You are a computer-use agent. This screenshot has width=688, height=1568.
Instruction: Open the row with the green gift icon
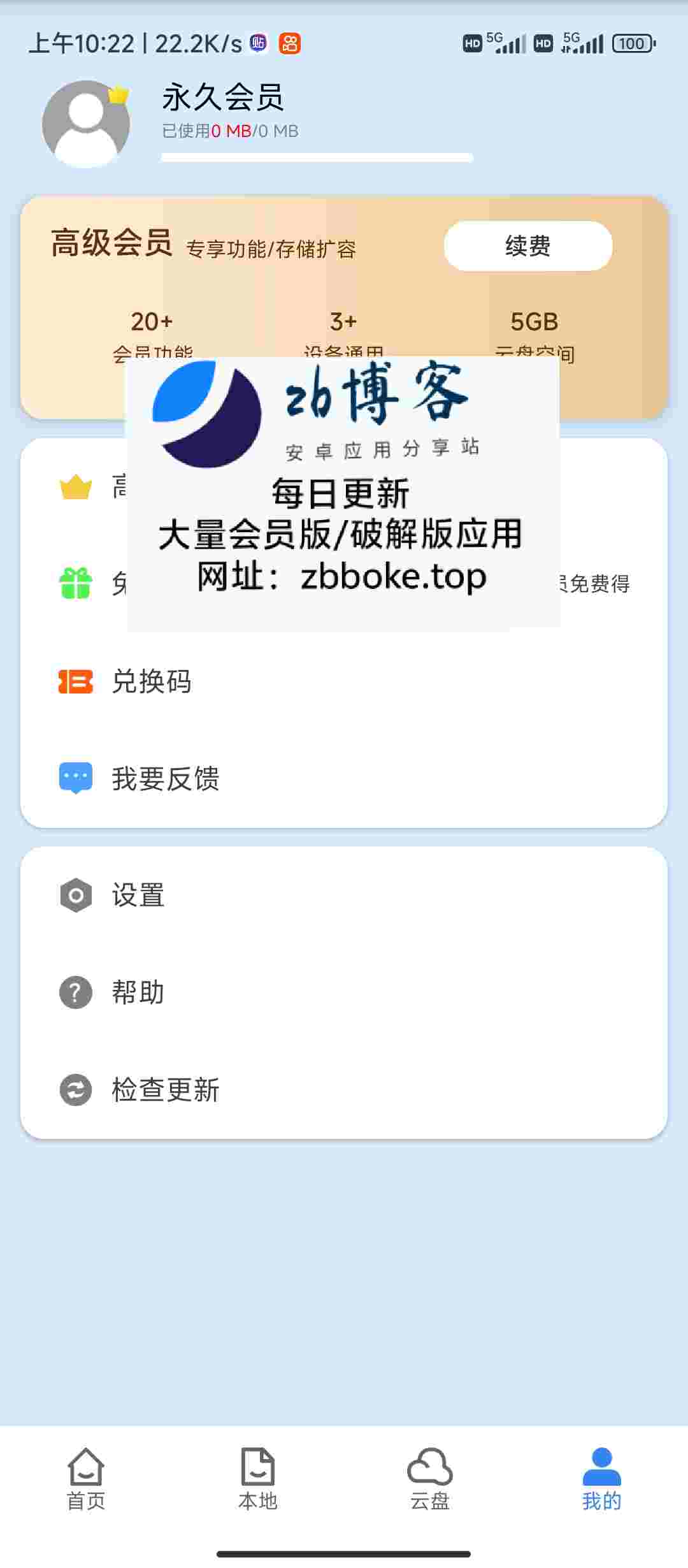click(344, 584)
